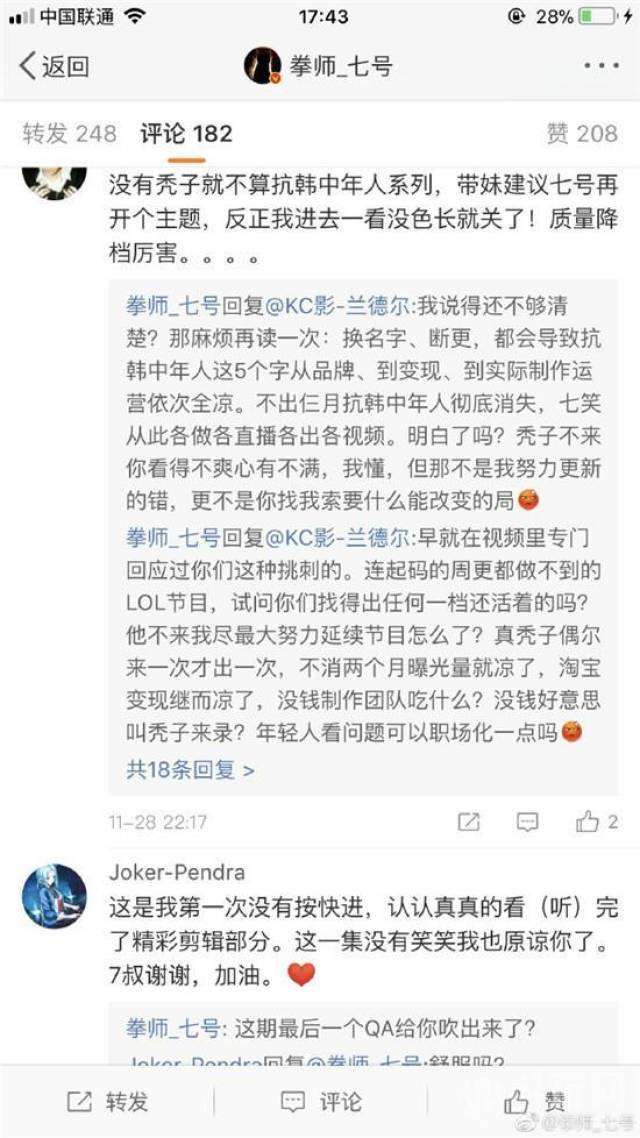Expand 共18条回复 replies

click(190, 770)
